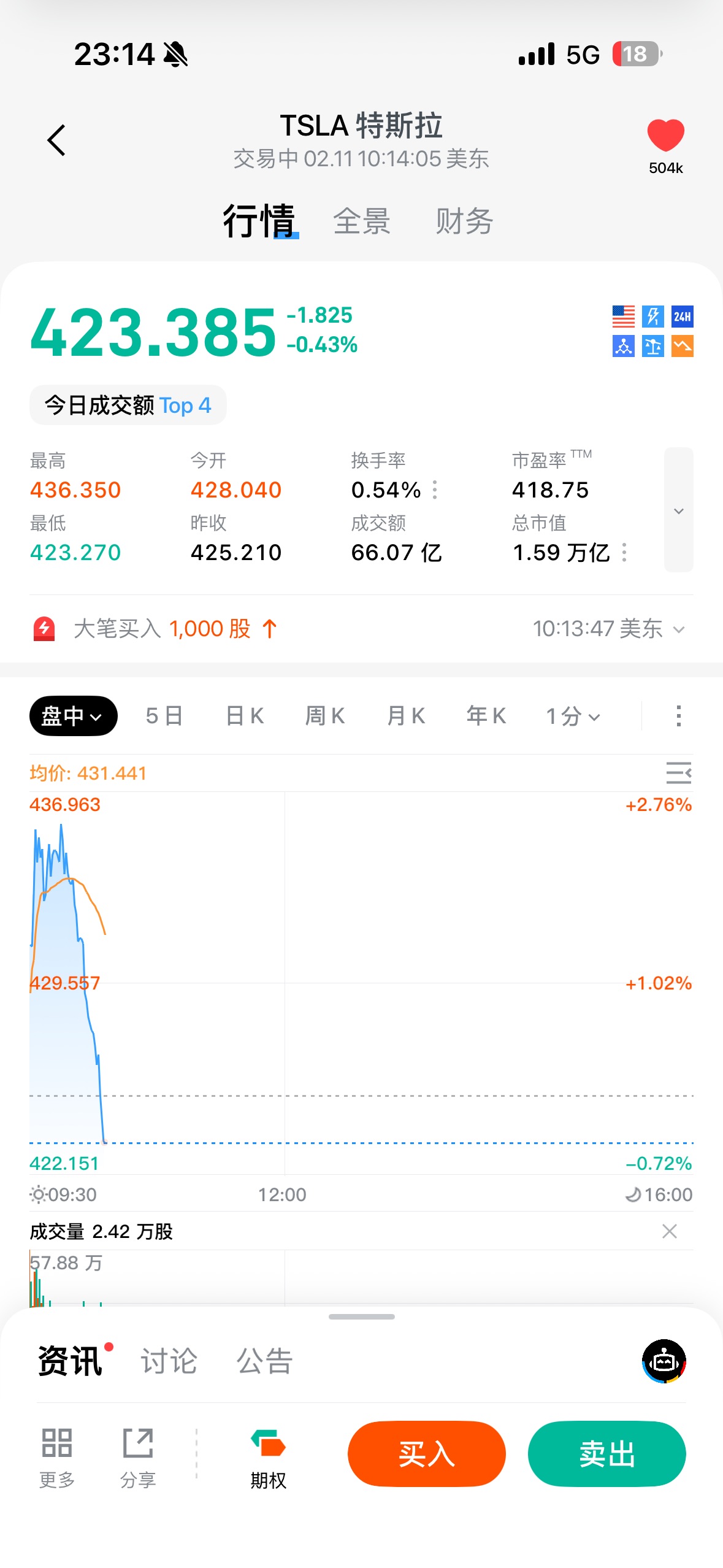Go back from TSLA stock page

point(56,140)
